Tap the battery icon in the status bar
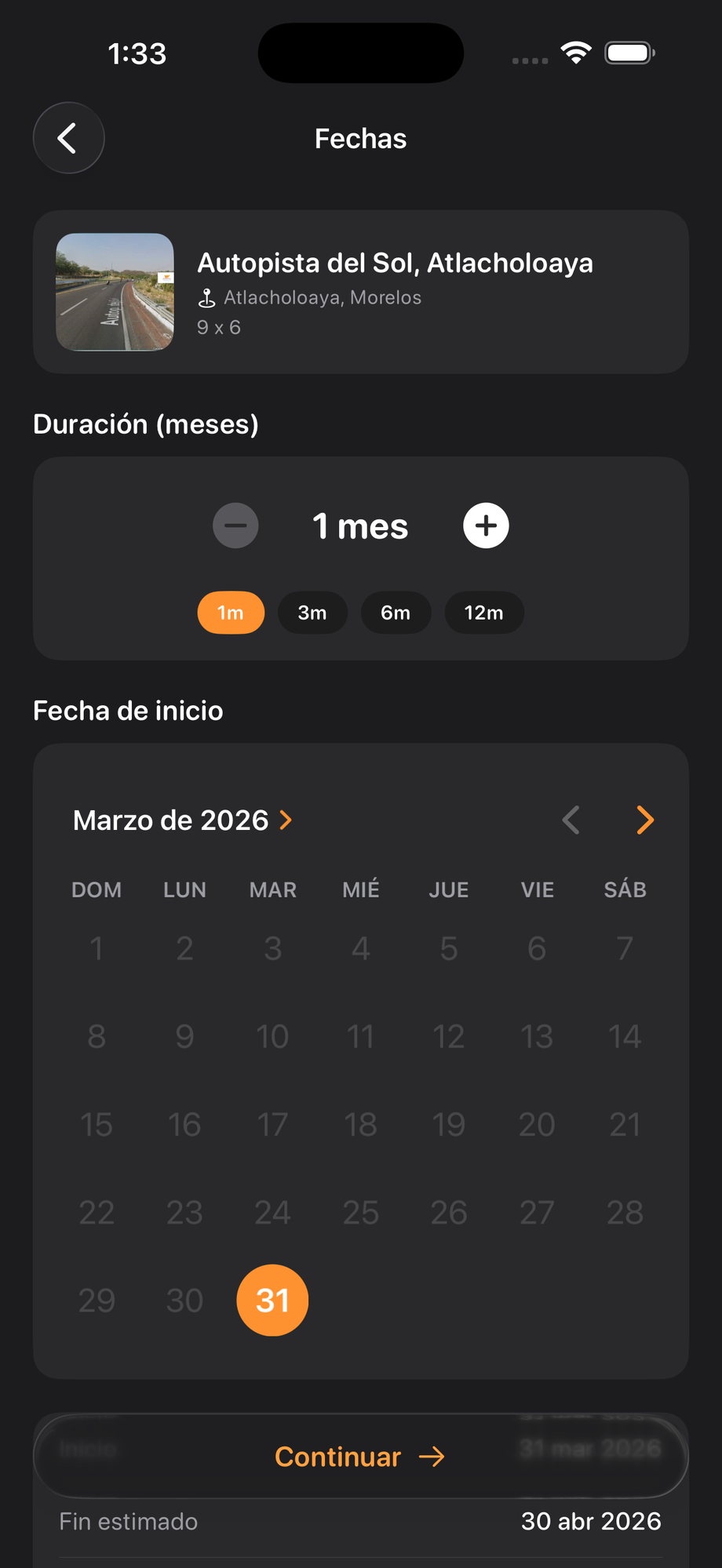The width and height of the screenshot is (722, 1568). (x=628, y=52)
